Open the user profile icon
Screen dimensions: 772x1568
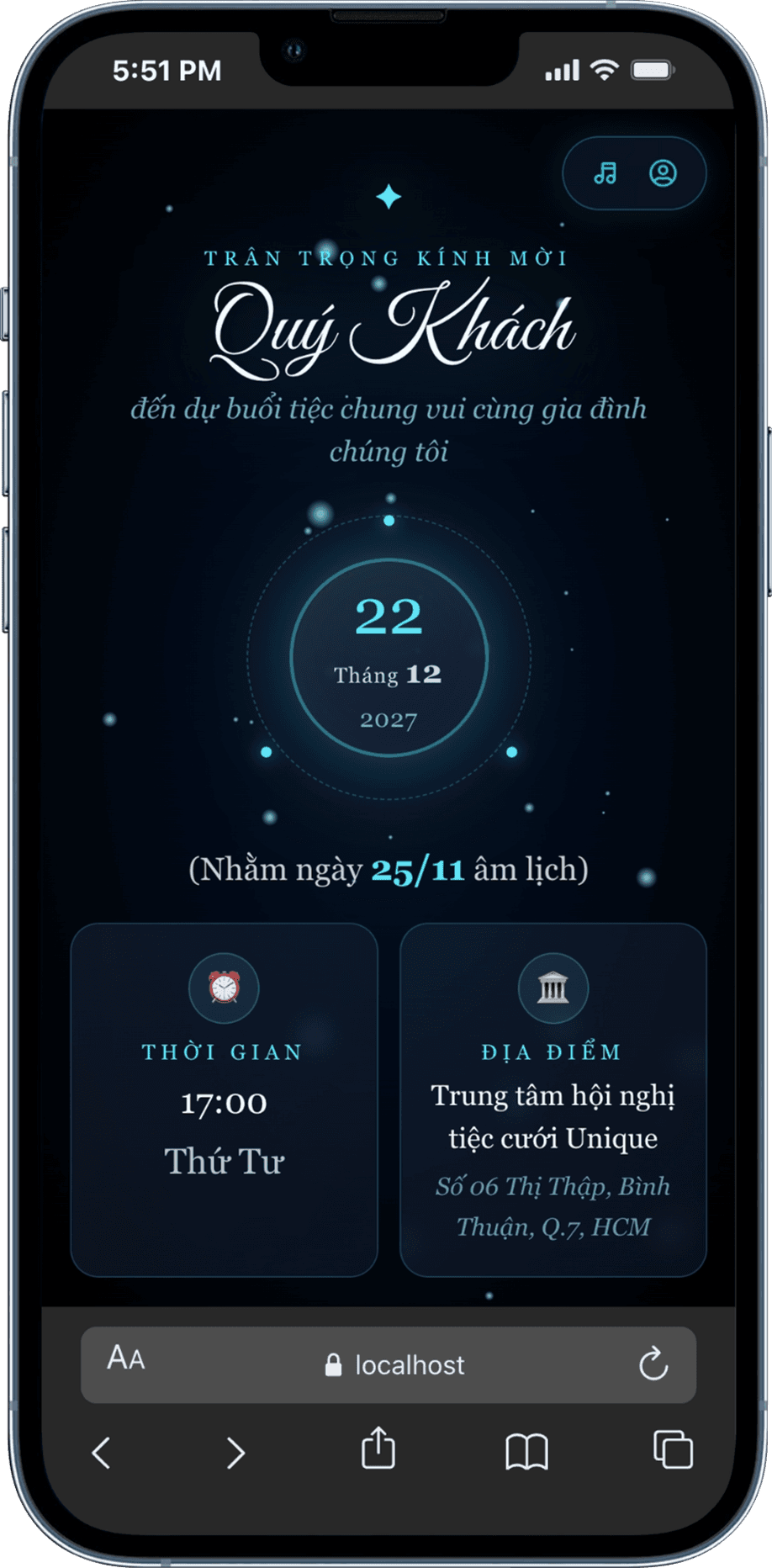[x=663, y=173]
